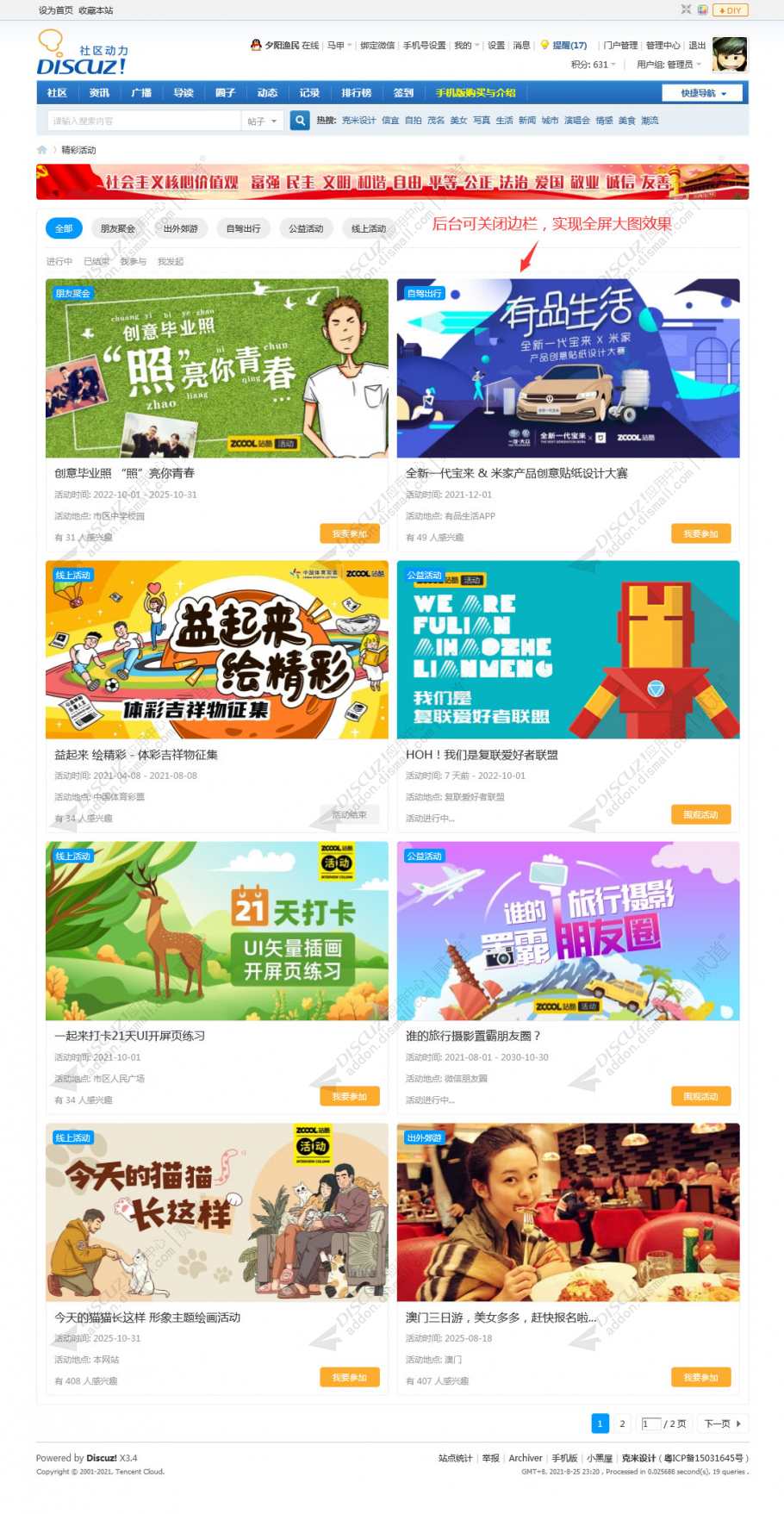Open the 签到 nav item

point(403,93)
